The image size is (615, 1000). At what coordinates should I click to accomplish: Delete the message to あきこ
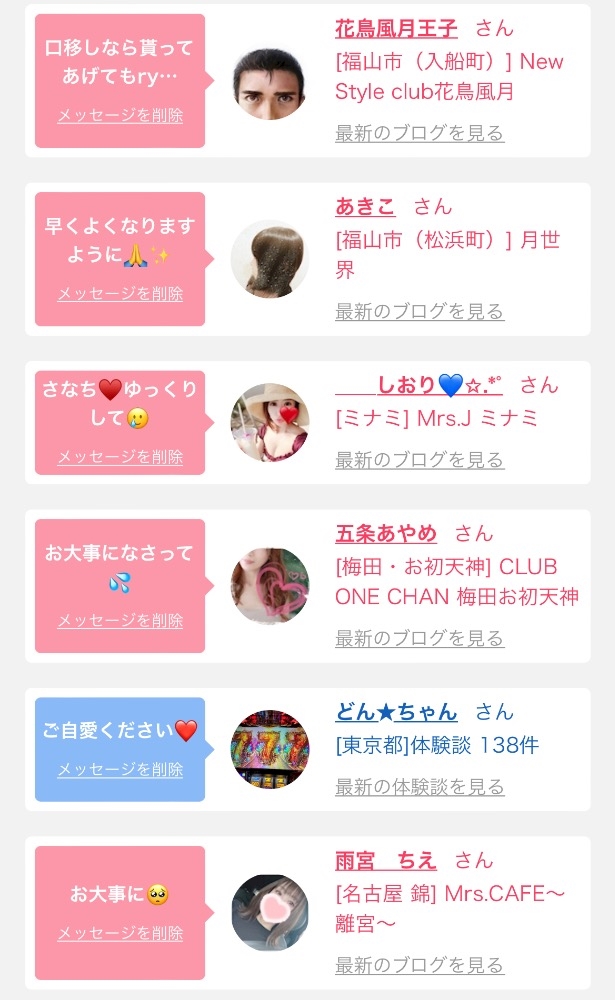point(120,294)
